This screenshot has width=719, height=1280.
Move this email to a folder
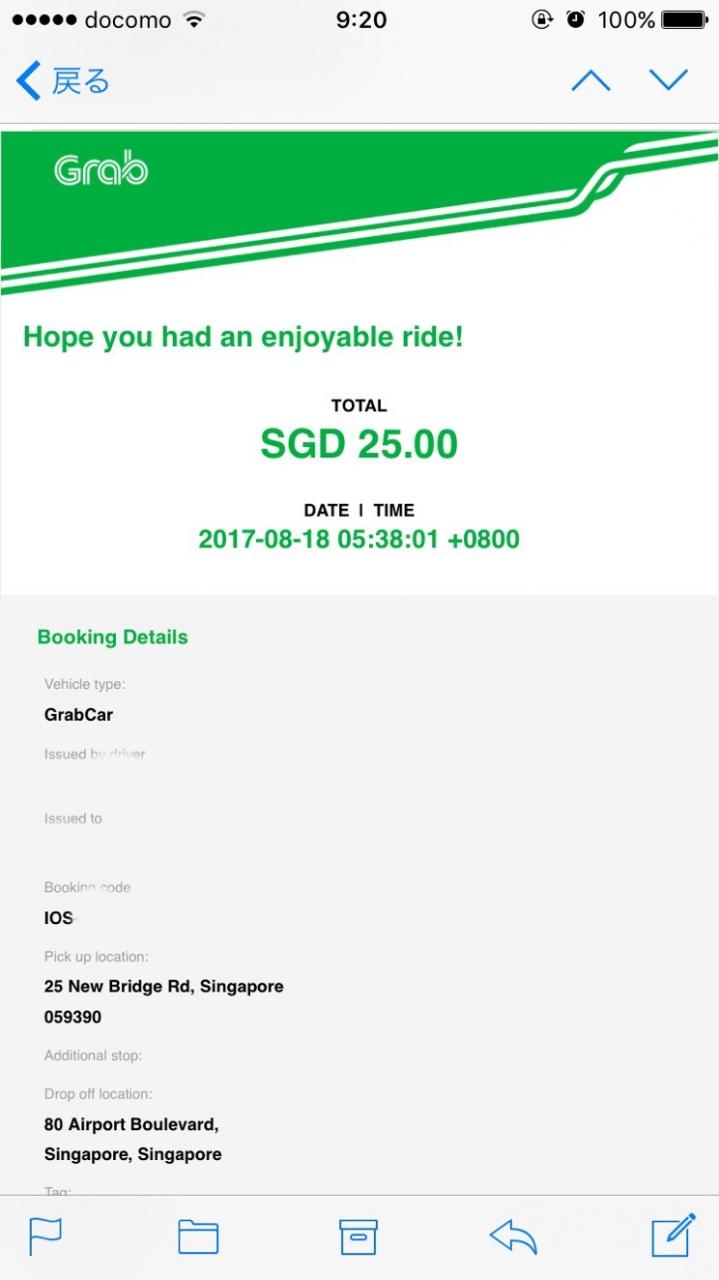(x=198, y=1237)
